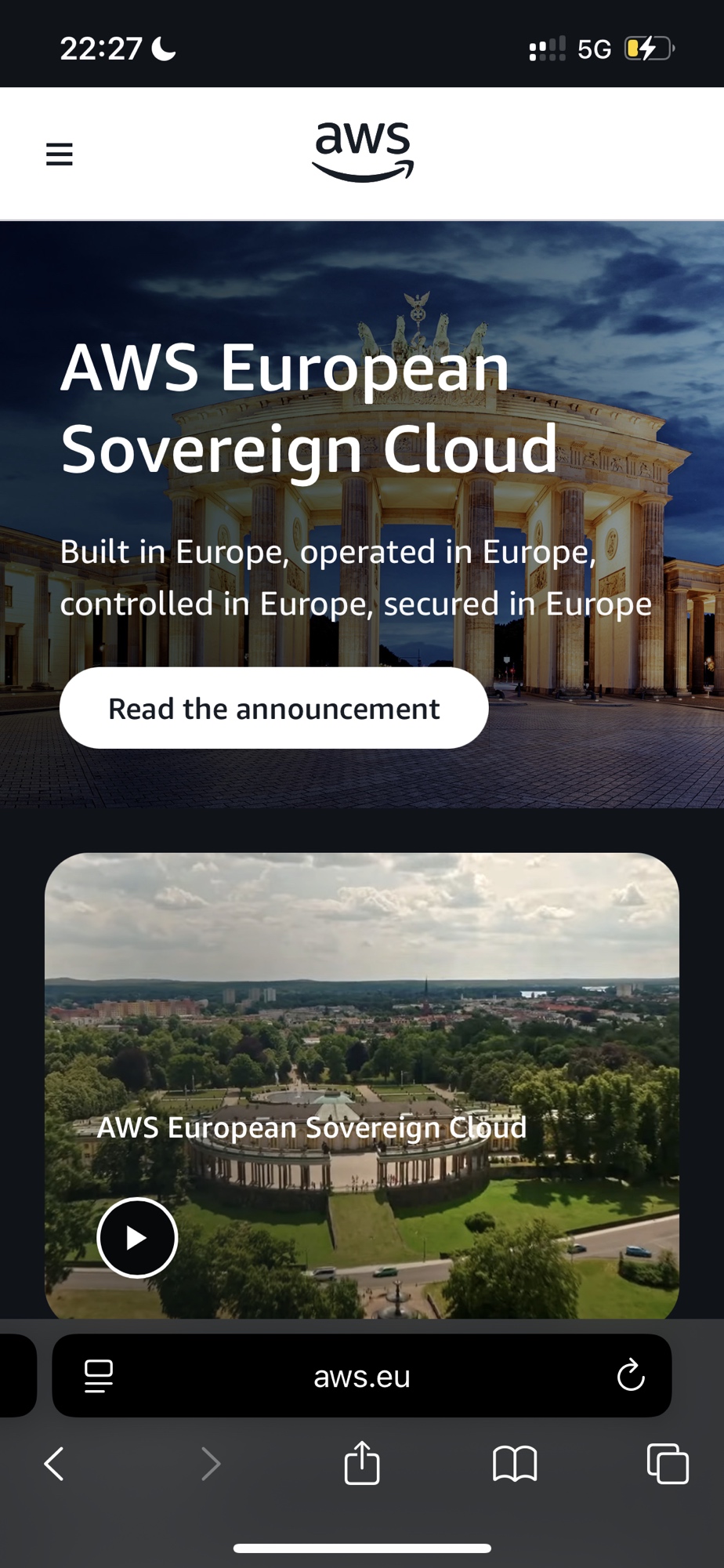724x1568 pixels.
Task: Tap Read the announcement button
Action: pyautogui.click(x=273, y=708)
